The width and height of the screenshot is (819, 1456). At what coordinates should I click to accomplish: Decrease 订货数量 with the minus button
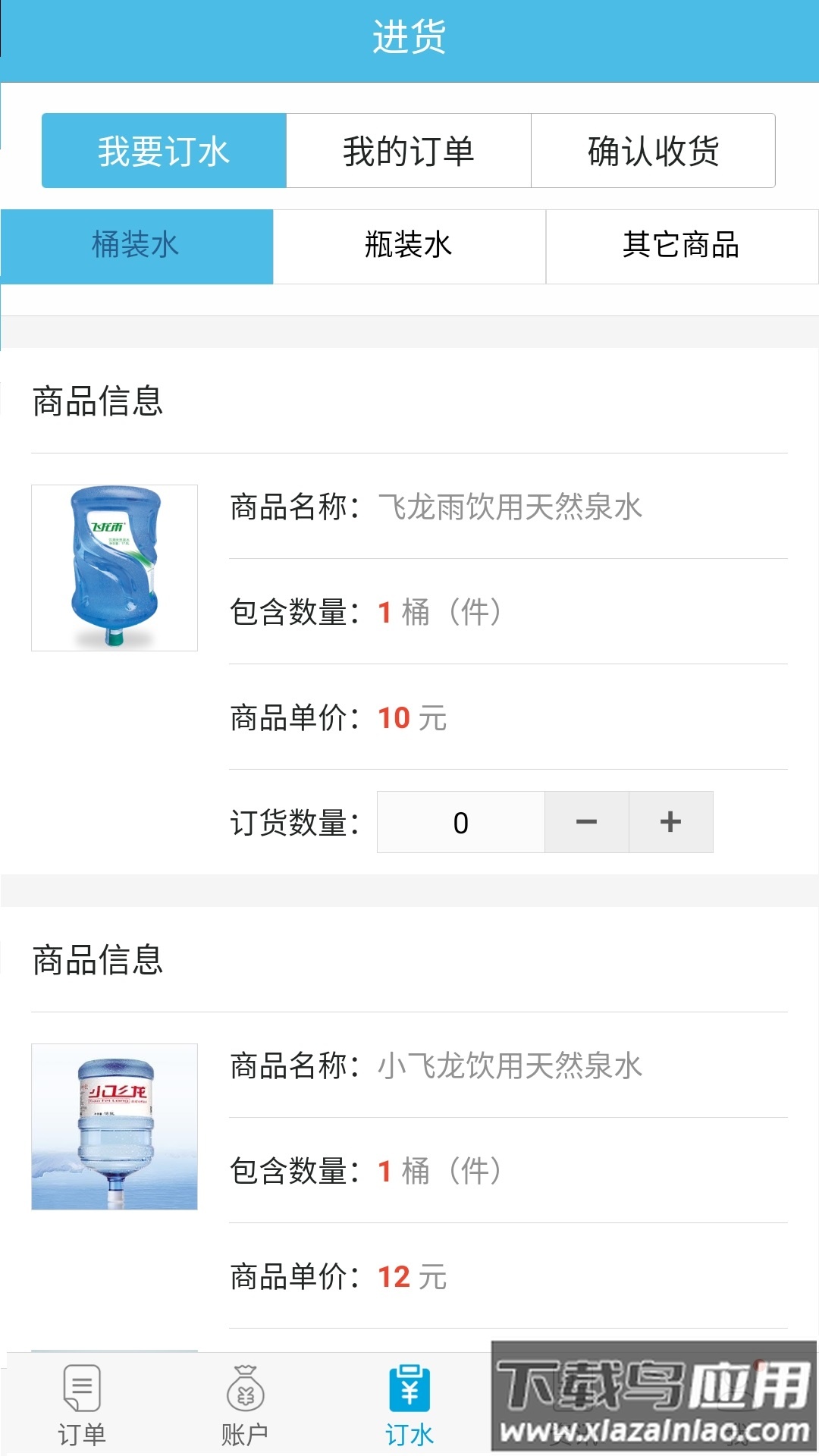(x=587, y=821)
